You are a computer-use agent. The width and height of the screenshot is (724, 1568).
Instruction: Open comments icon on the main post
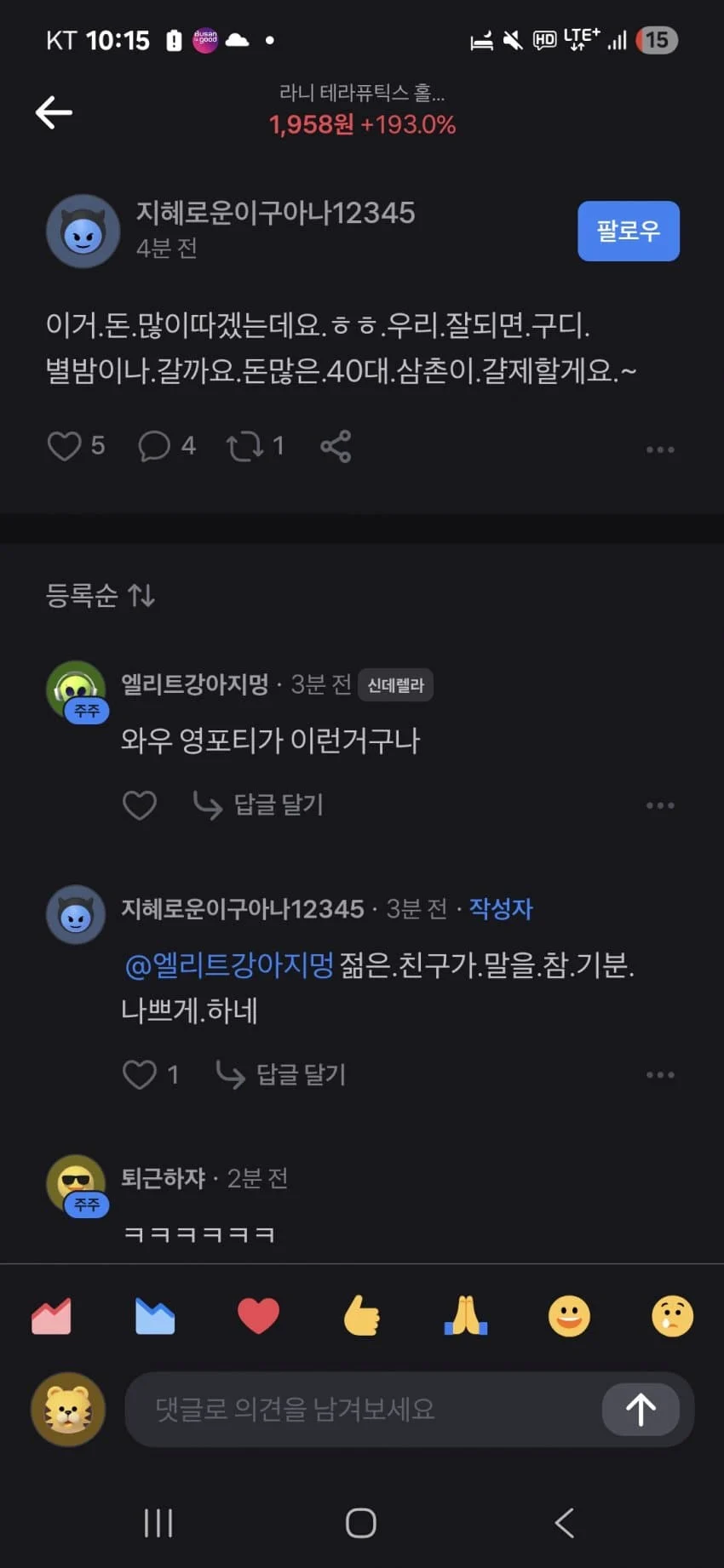tap(155, 445)
